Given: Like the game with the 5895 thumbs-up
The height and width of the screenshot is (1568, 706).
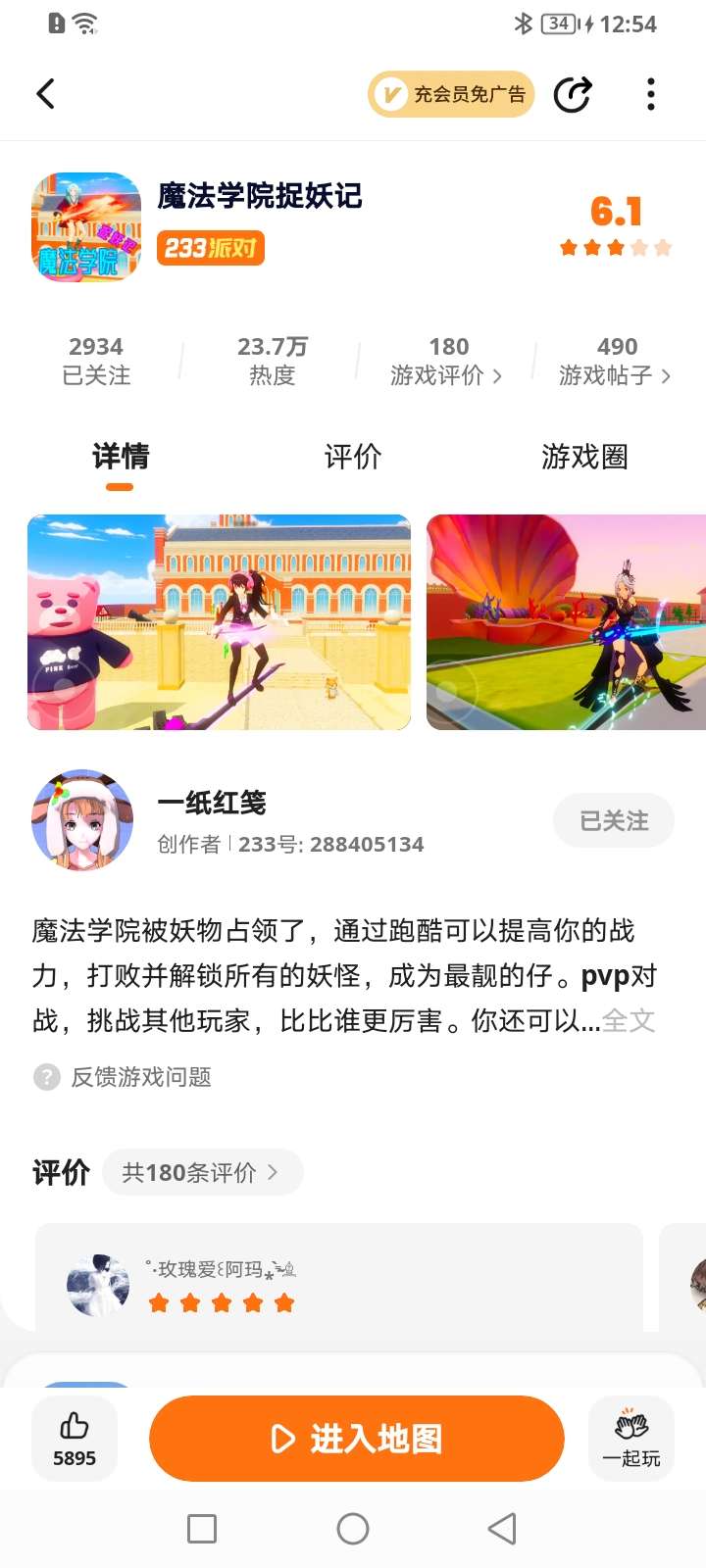Looking at the screenshot, I should (x=75, y=1439).
